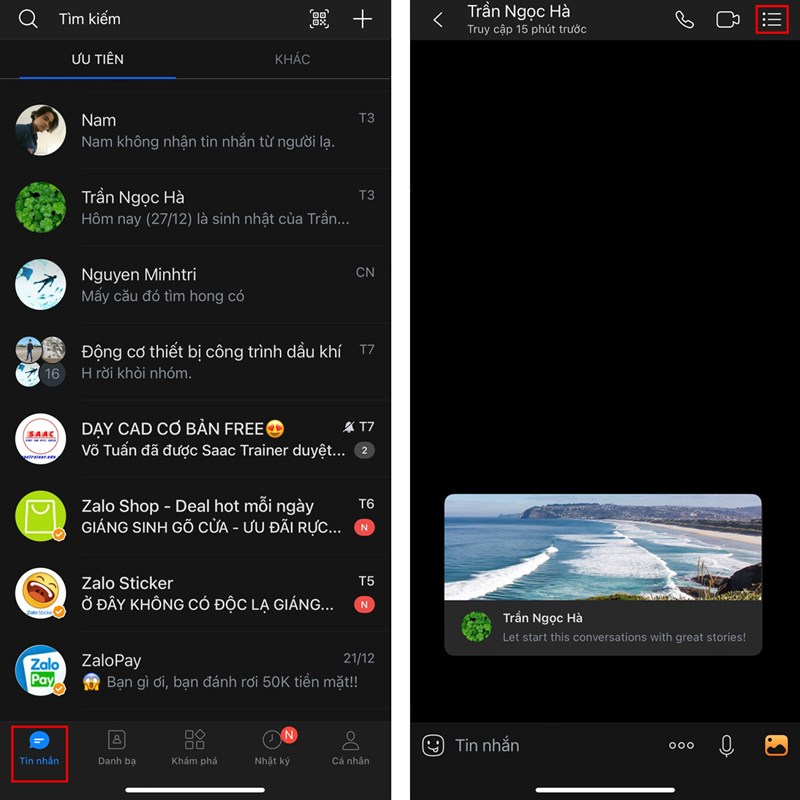The height and width of the screenshot is (800, 800).
Task: Start a video call from the chat header
Action: pyautogui.click(x=727, y=20)
